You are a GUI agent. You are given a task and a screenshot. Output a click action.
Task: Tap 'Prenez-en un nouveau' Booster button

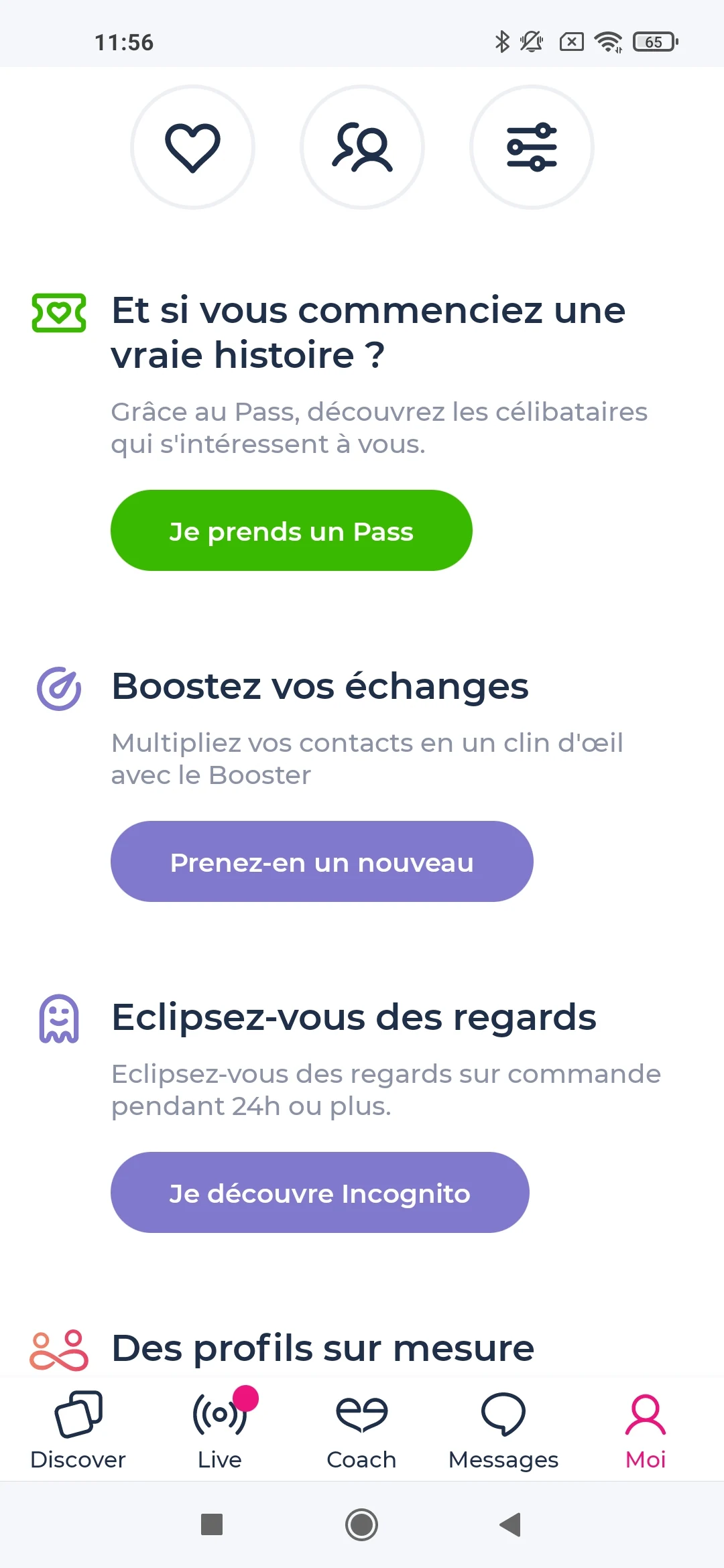coord(322,861)
